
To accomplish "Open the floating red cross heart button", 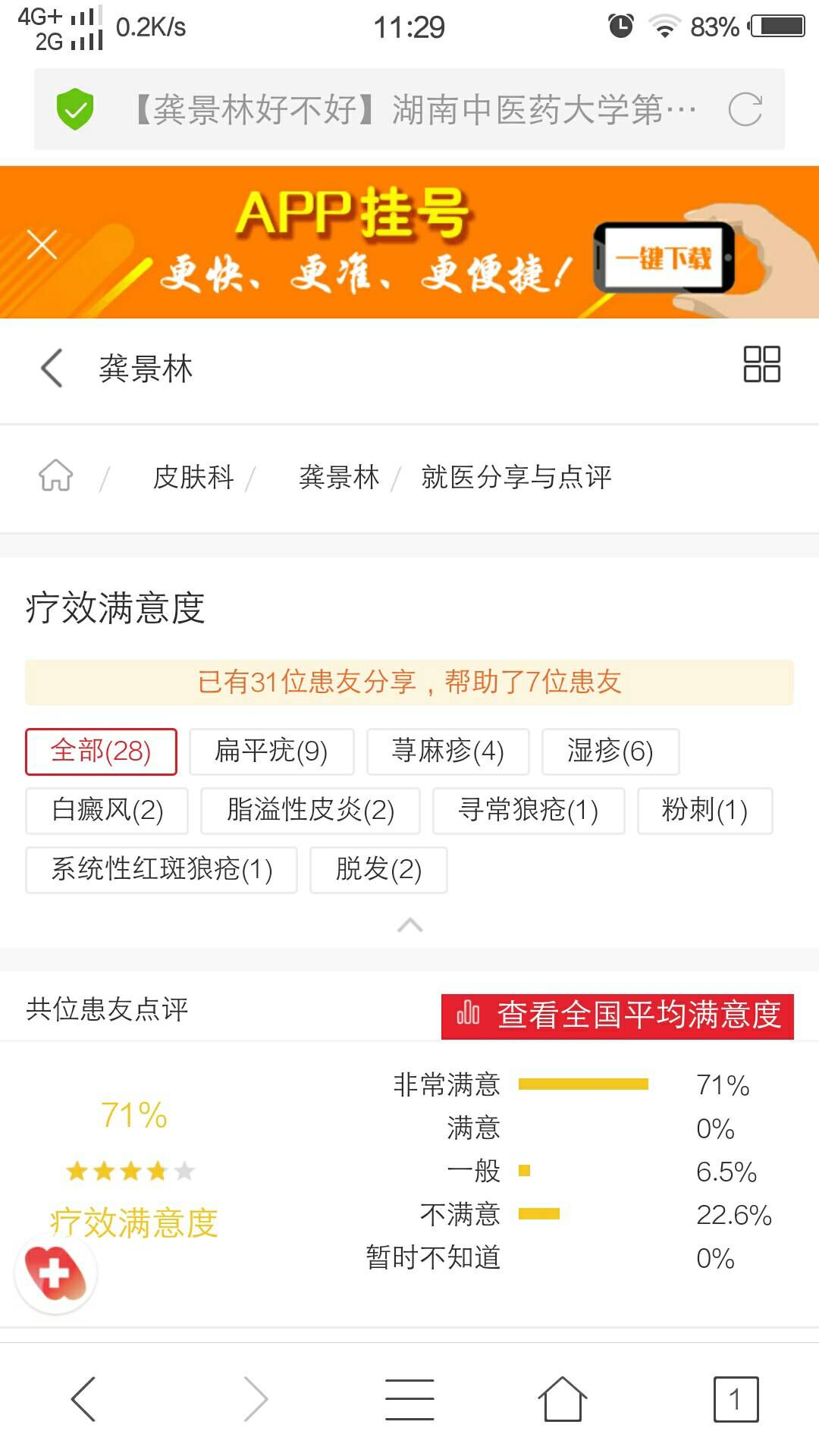I will pyautogui.click(x=55, y=1273).
